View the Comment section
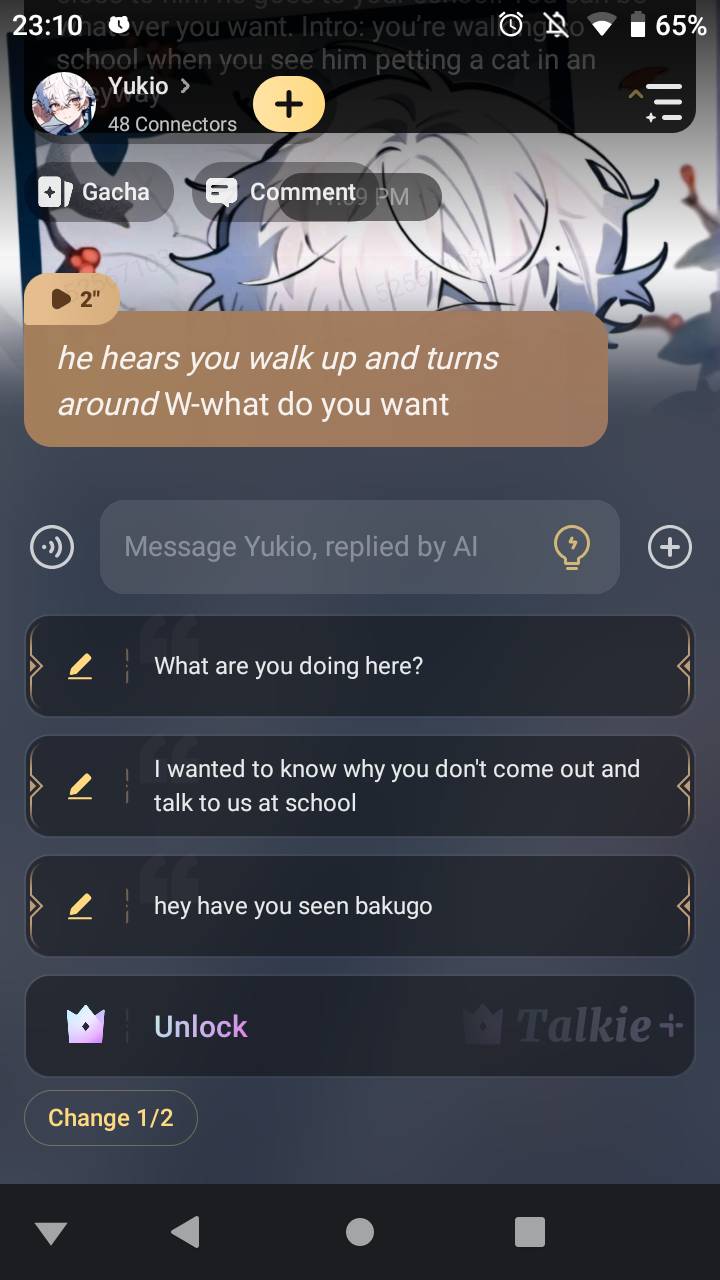The image size is (720, 1280). (x=283, y=192)
